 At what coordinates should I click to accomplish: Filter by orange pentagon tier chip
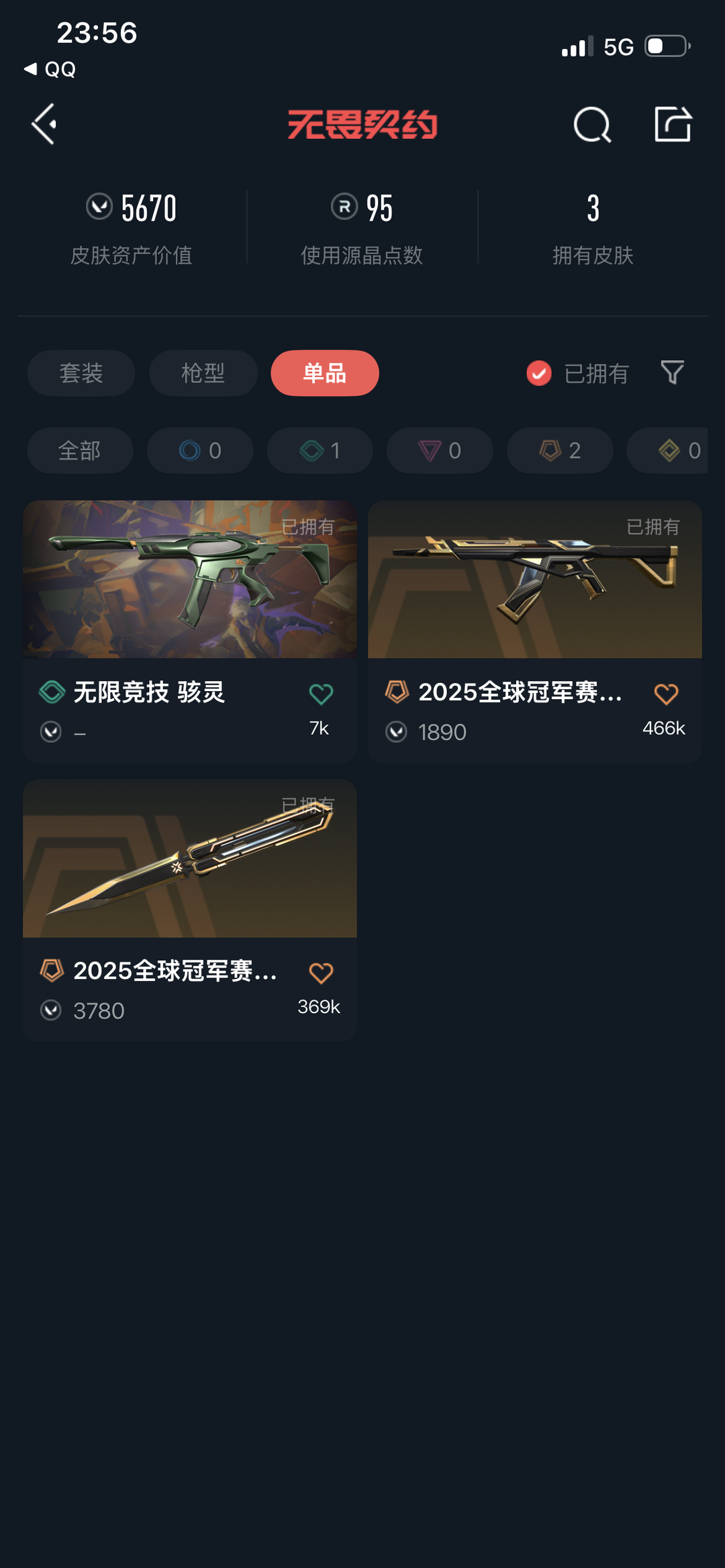click(x=560, y=450)
